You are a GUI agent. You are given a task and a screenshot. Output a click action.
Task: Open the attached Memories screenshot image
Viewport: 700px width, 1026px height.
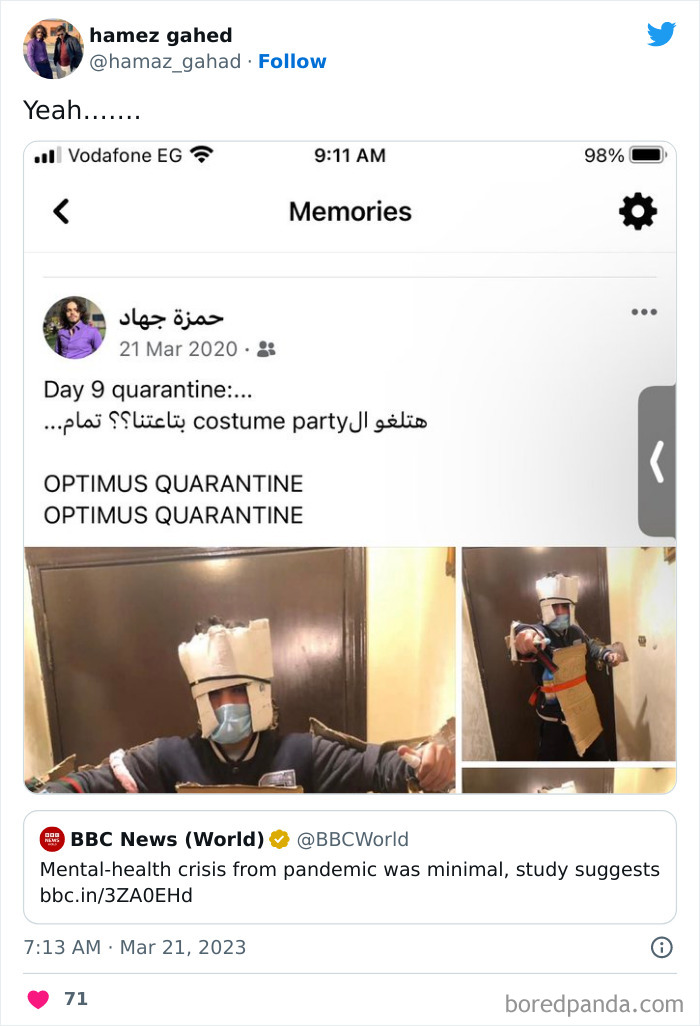pos(350,467)
